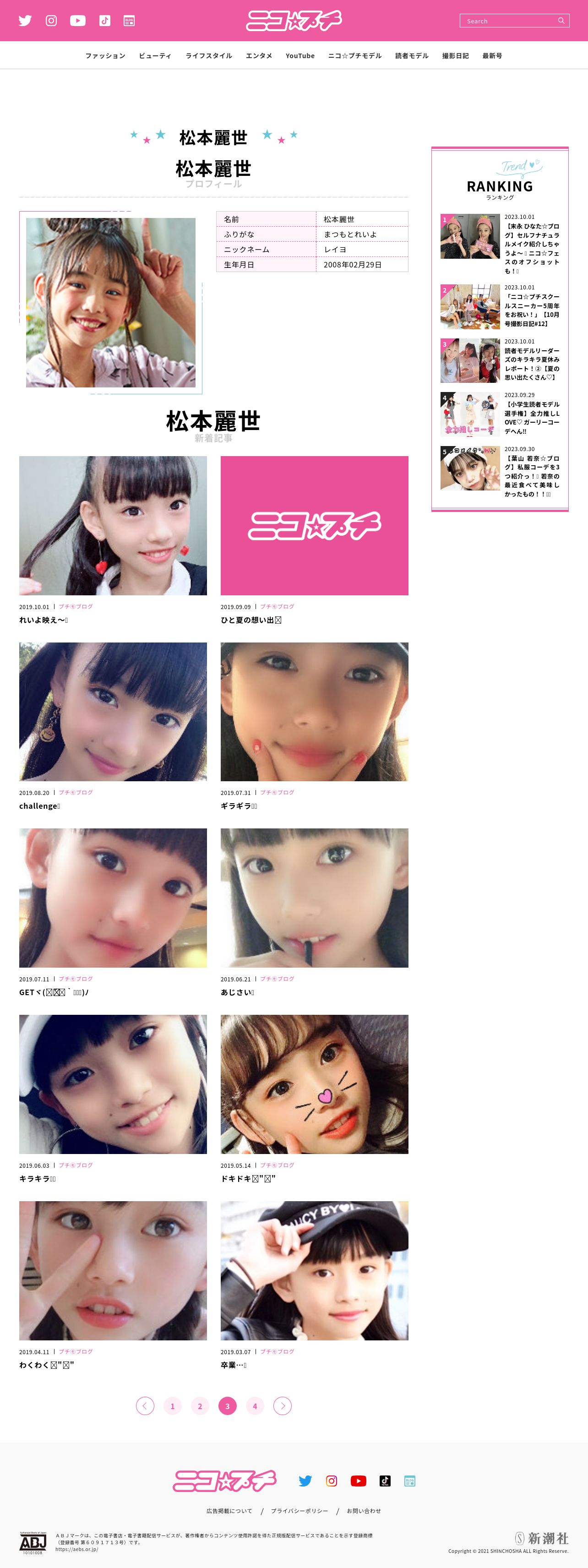
Task: Open the TikTok icon in the header
Action: pos(105,21)
